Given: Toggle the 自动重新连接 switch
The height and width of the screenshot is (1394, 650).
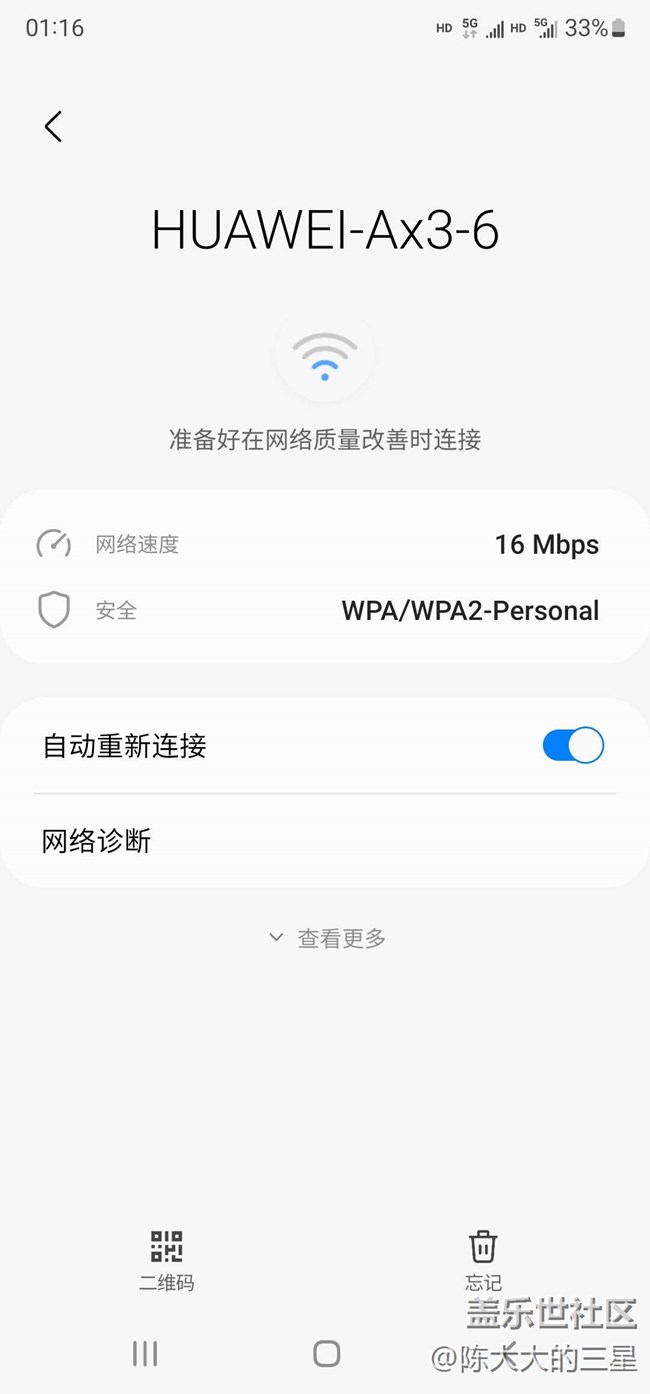Looking at the screenshot, I should coord(573,746).
